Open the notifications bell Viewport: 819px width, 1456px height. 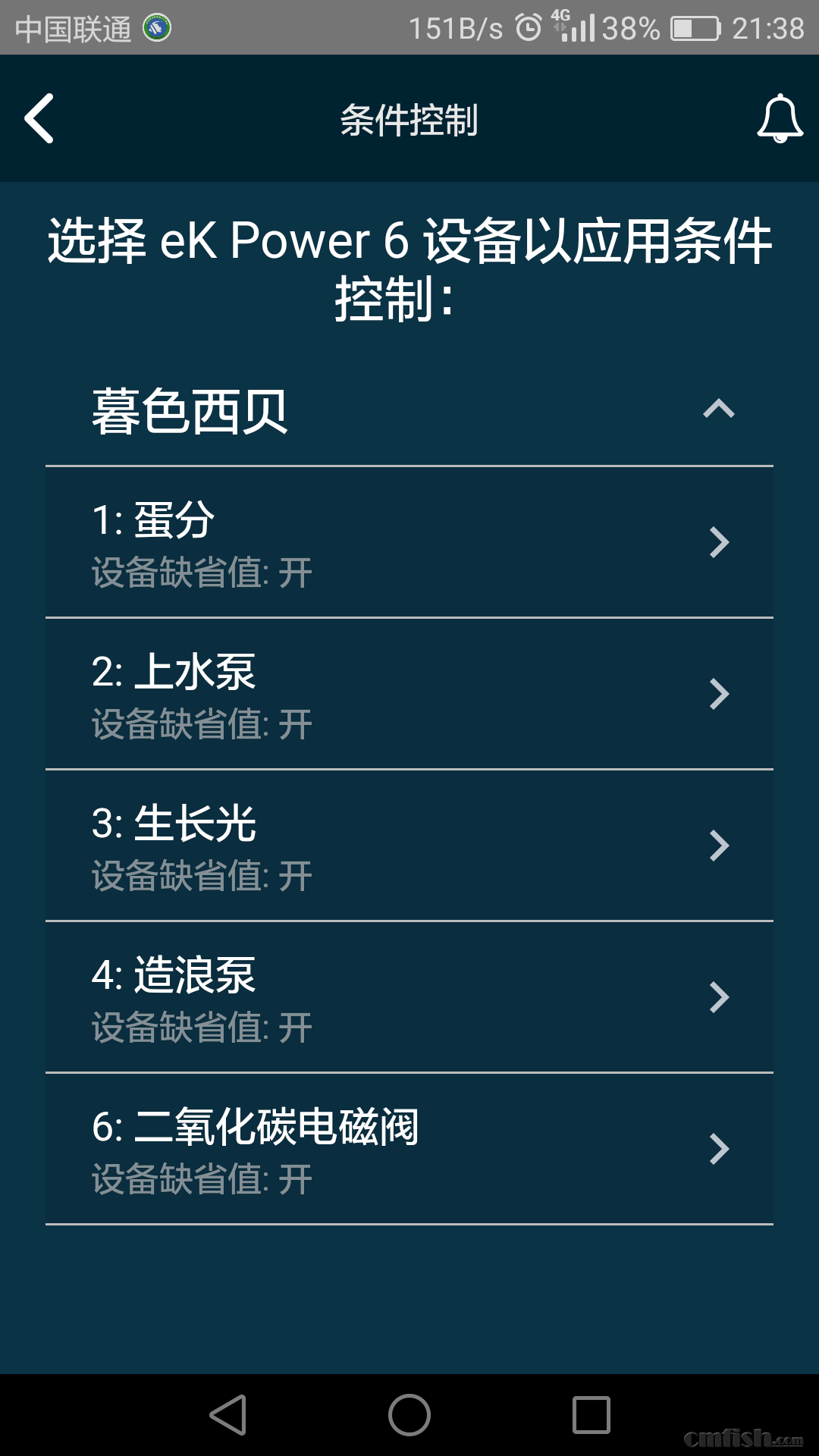point(780,118)
